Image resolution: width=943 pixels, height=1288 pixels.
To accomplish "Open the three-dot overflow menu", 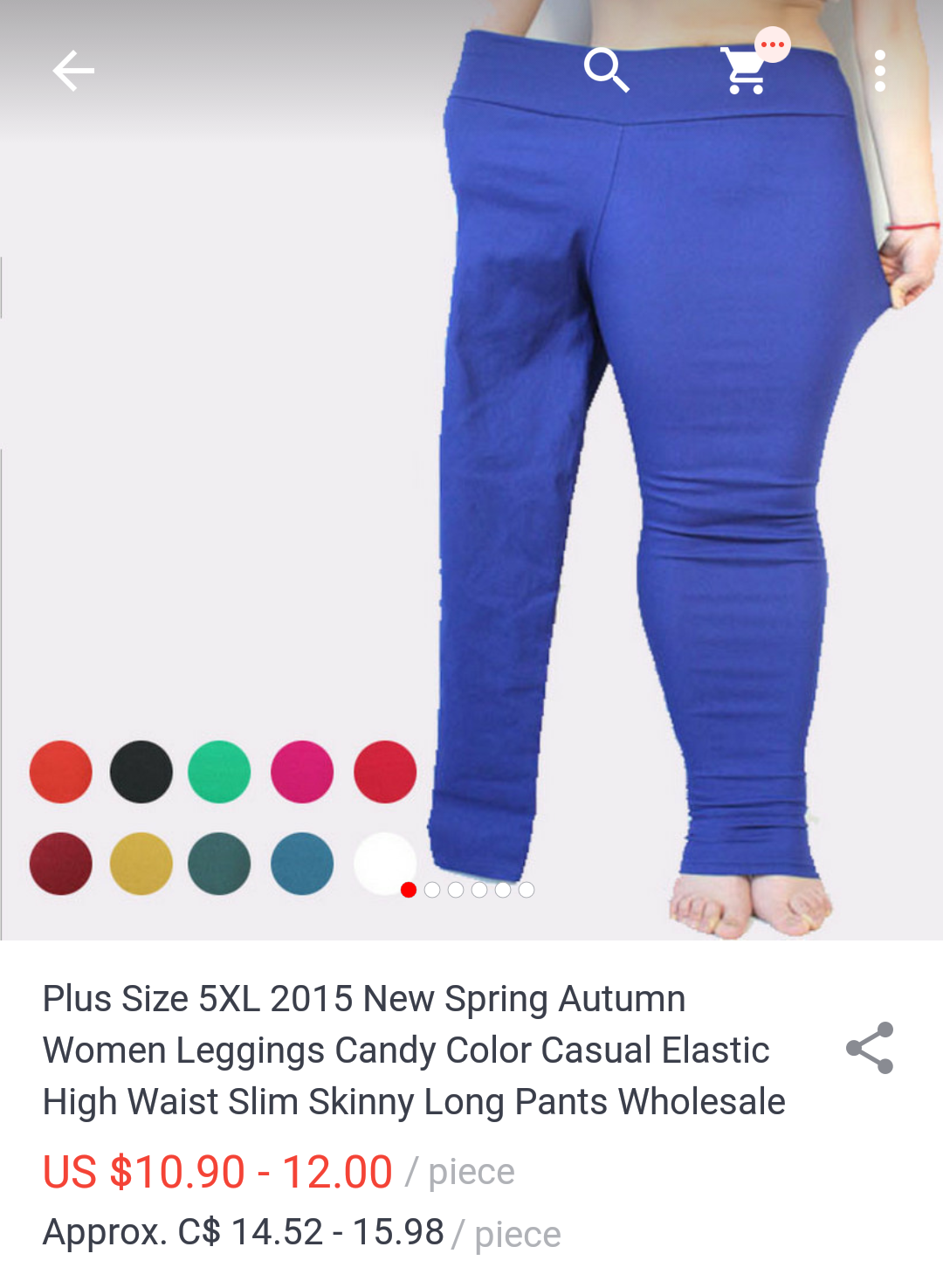I will click(880, 70).
